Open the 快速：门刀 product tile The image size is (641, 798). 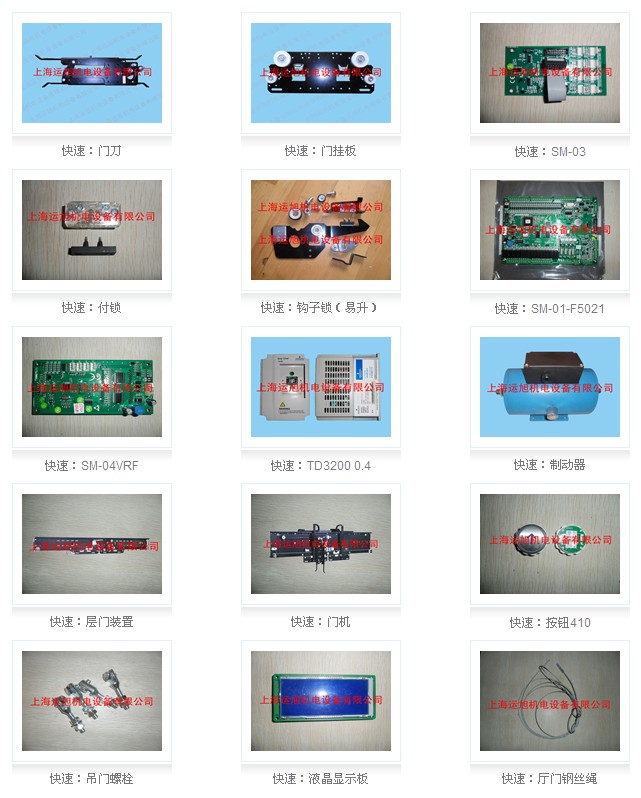pyautogui.click(x=91, y=73)
